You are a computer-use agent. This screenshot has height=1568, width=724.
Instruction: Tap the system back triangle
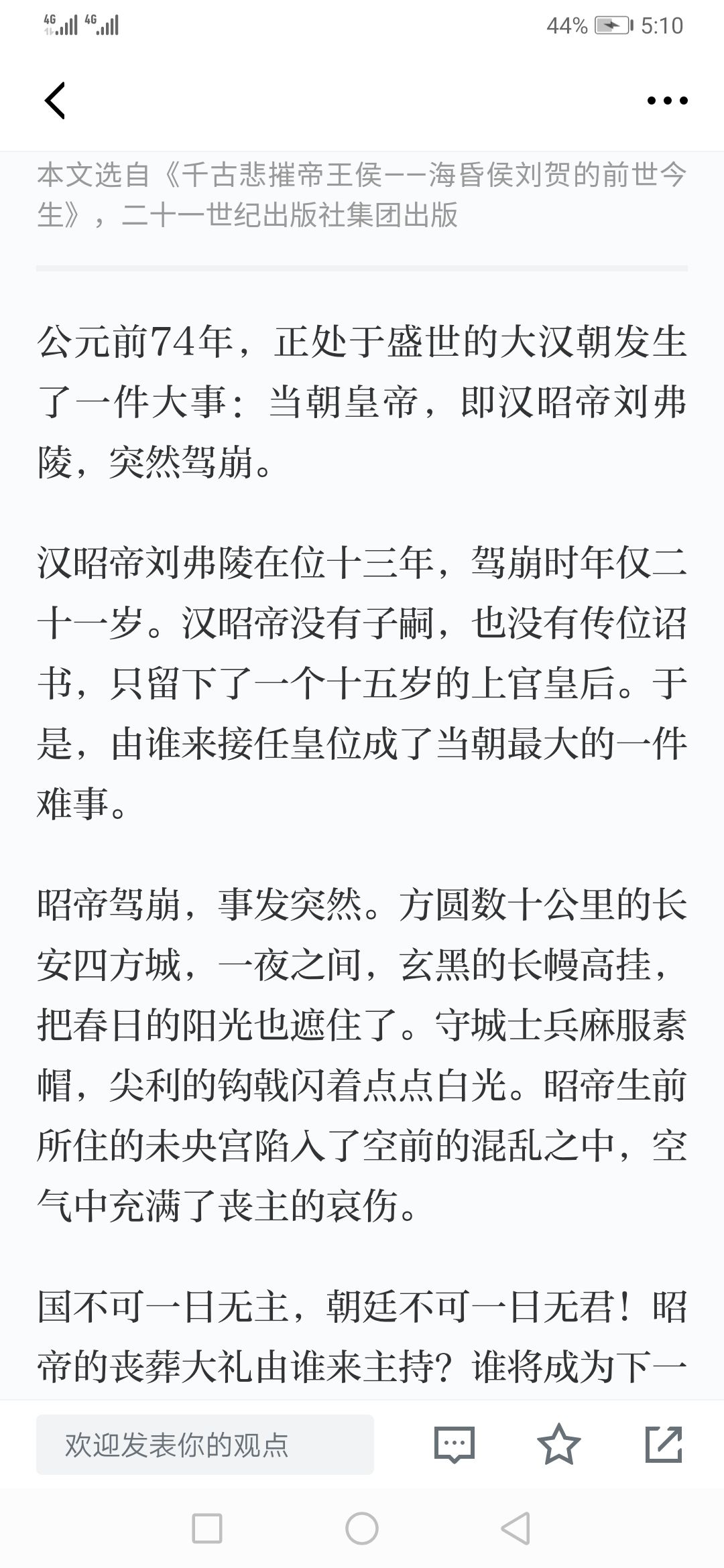point(516,1528)
